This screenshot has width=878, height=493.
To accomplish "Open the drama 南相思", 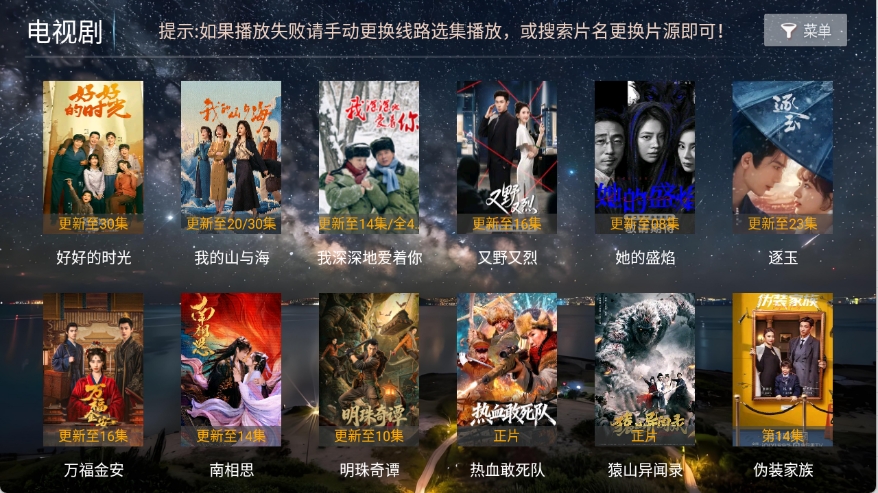I will click(231, 369).
